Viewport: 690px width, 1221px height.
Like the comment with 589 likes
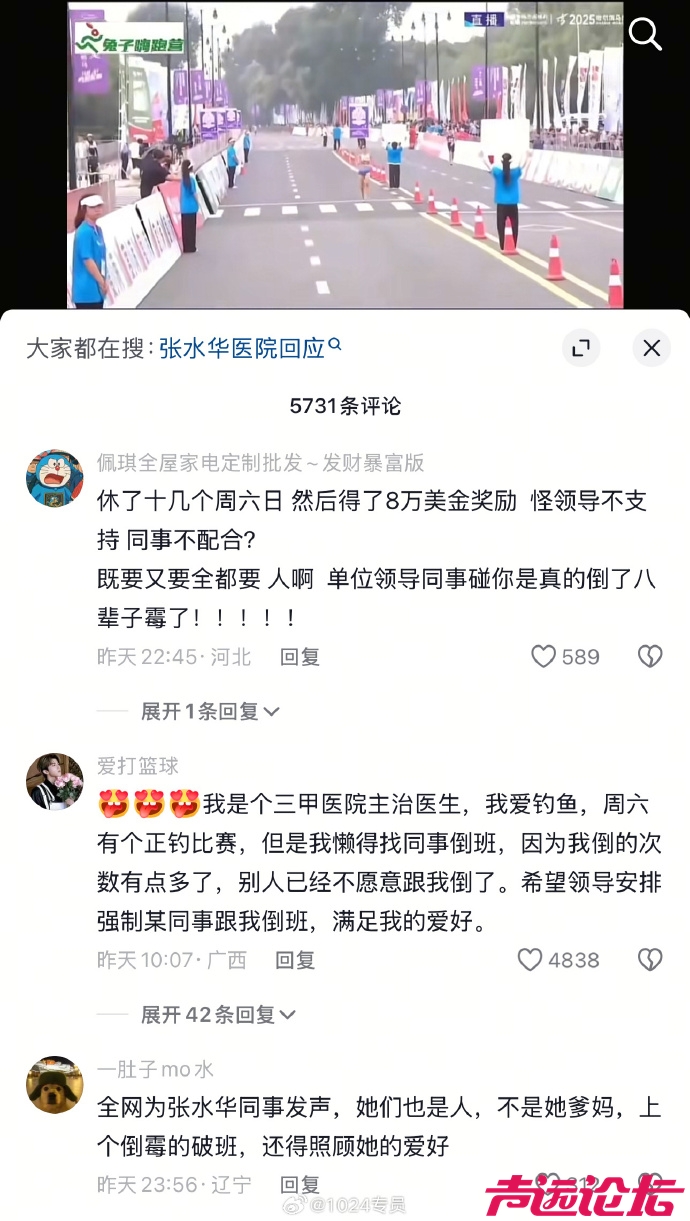[544, 657]
